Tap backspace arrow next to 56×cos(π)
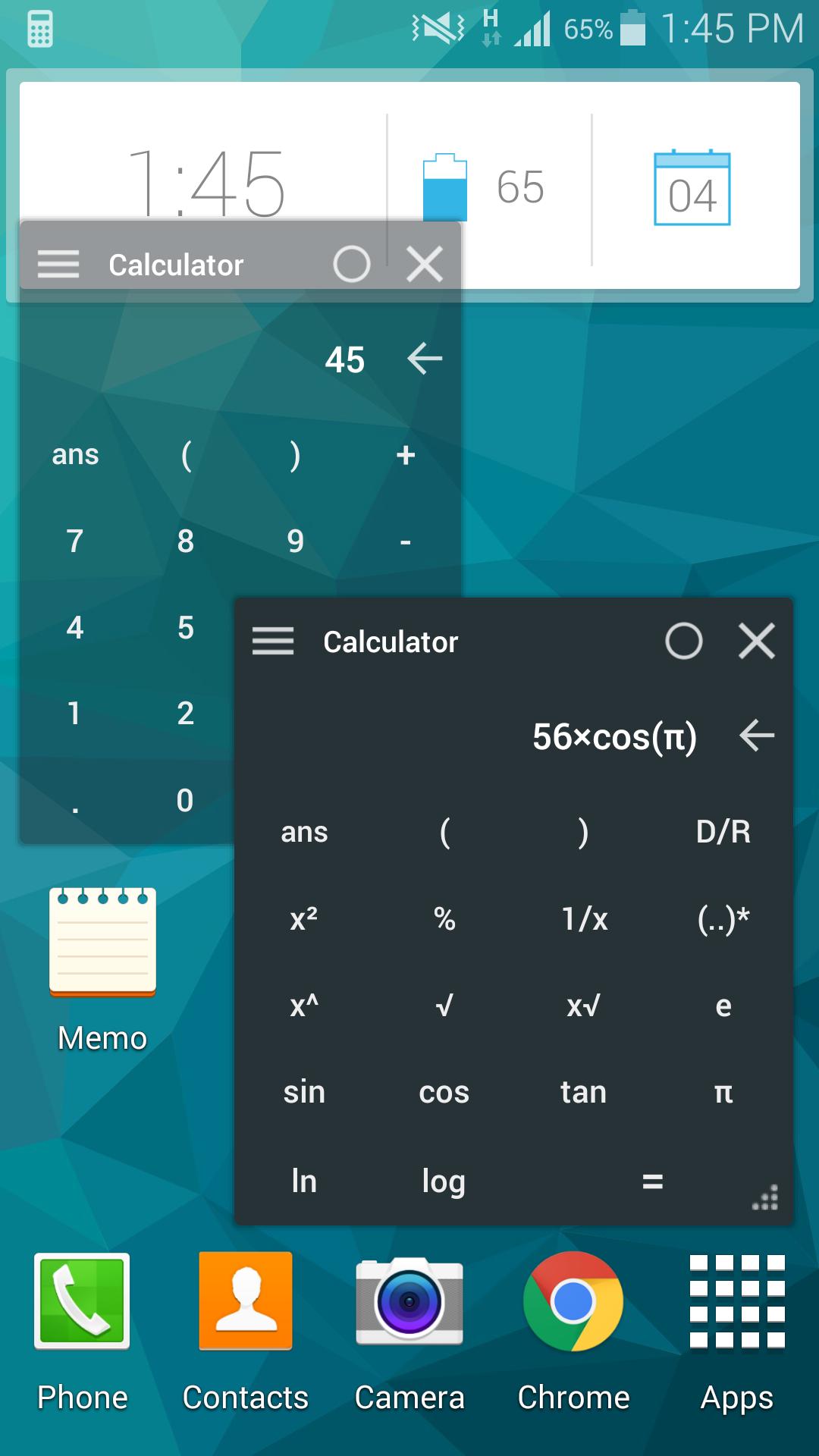This screenshot has width=819, height=1456. tap(756, 736)
